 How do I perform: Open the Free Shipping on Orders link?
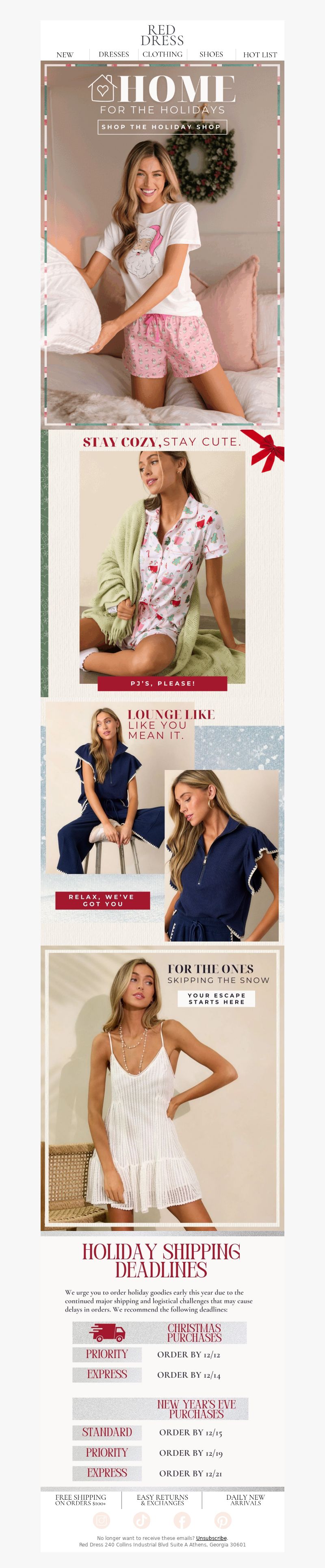tap(80, 1500)
